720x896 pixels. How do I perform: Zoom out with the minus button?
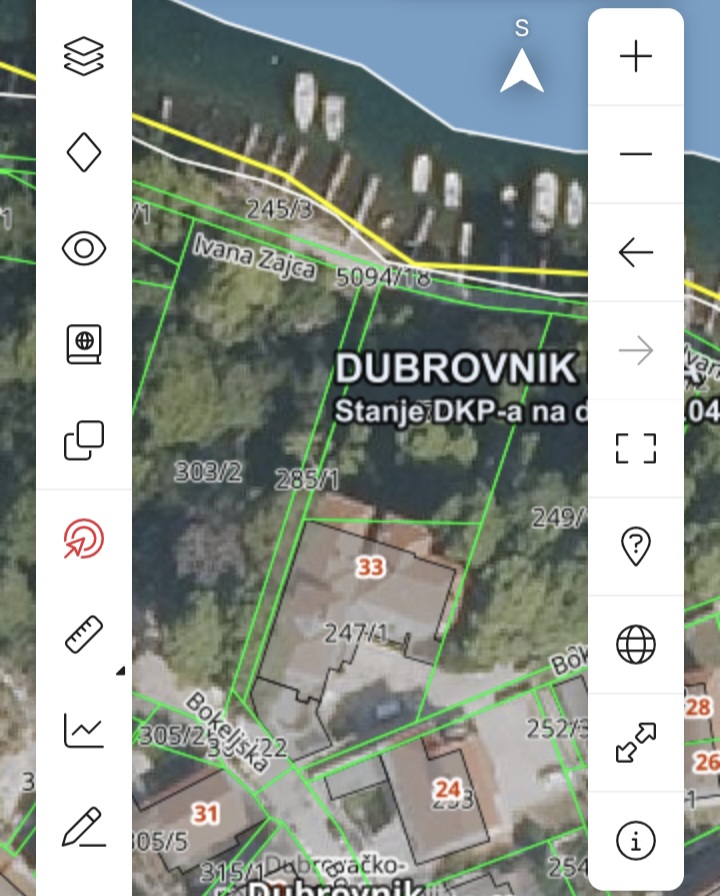636,154
